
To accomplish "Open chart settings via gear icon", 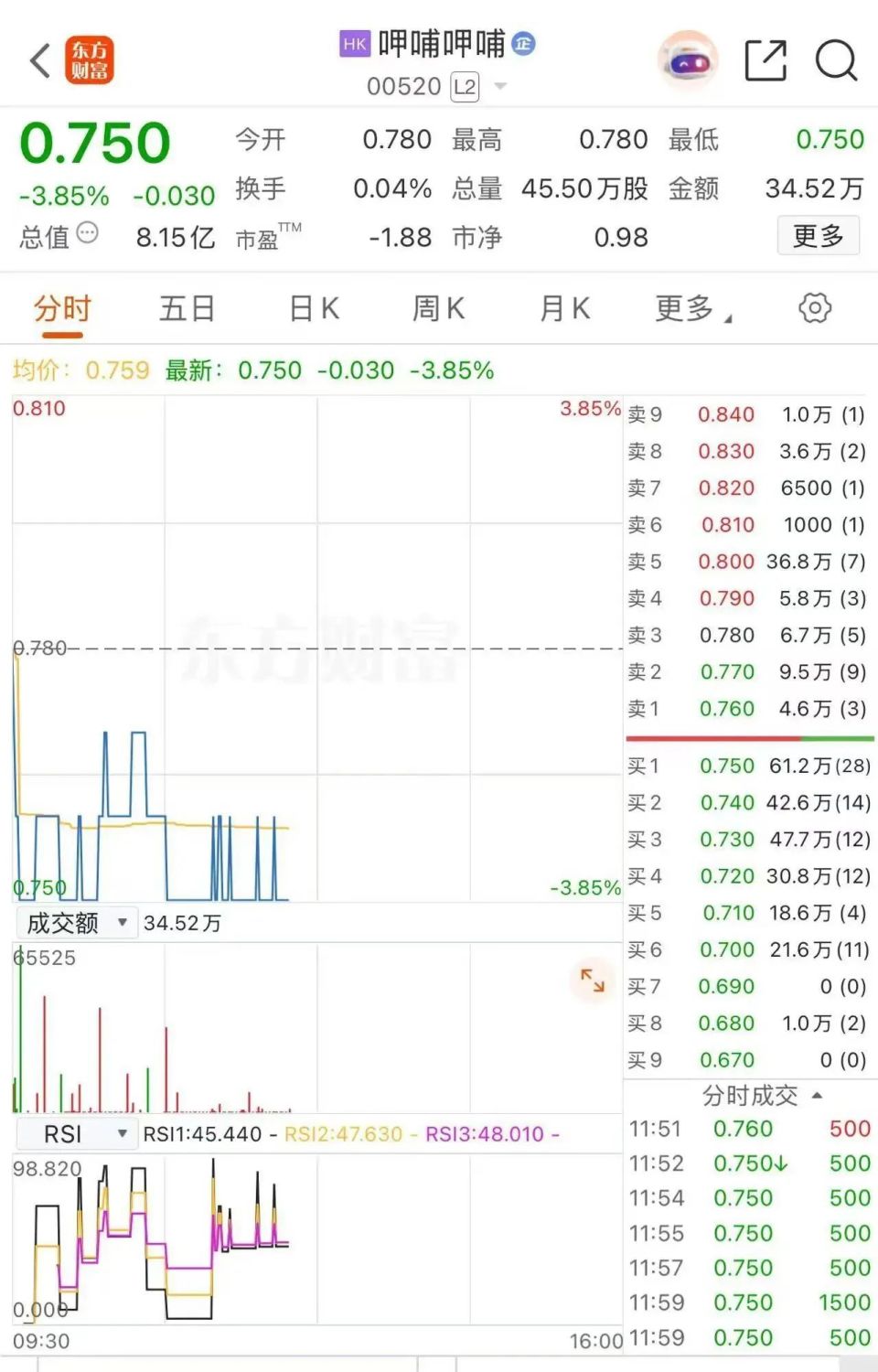I will point(815,308).
